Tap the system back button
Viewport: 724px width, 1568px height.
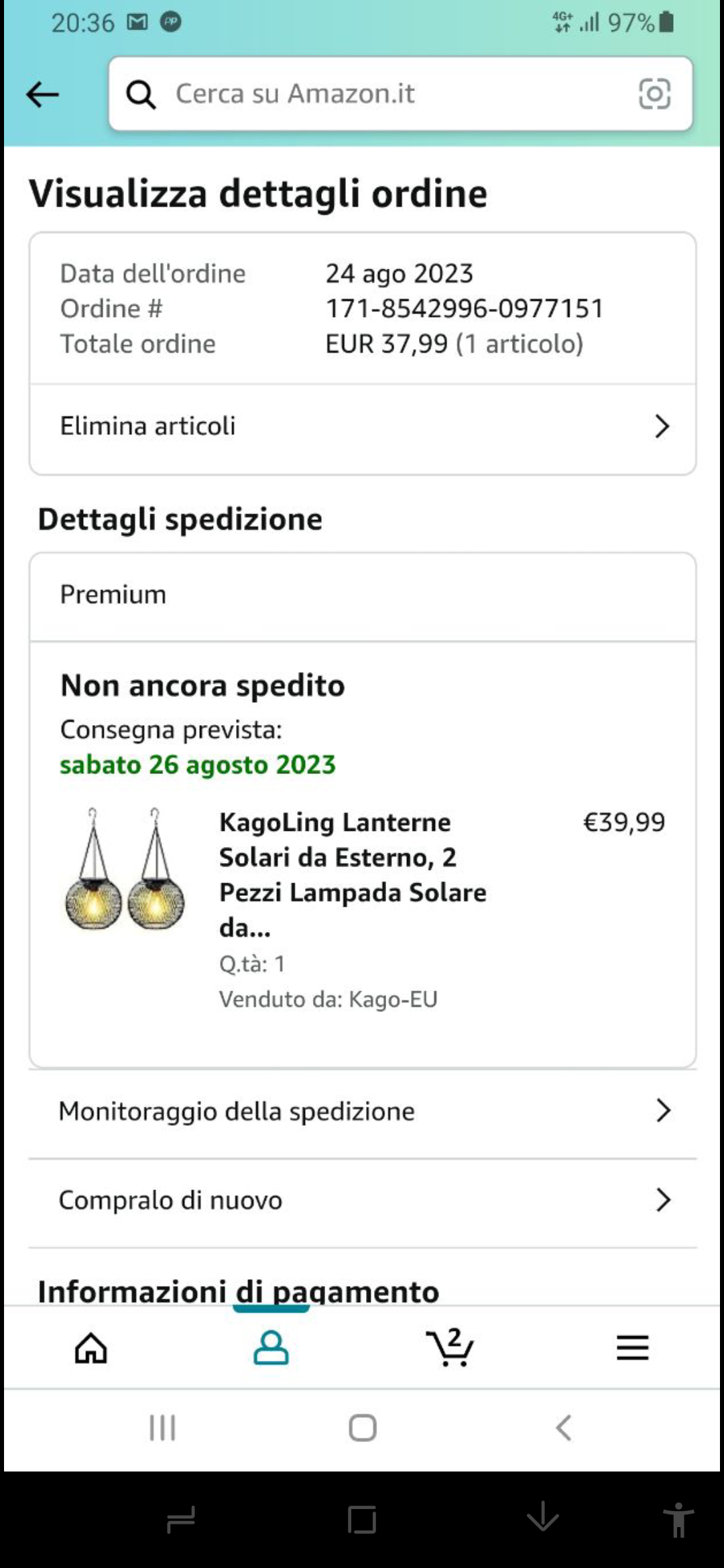pos(563,1427)
